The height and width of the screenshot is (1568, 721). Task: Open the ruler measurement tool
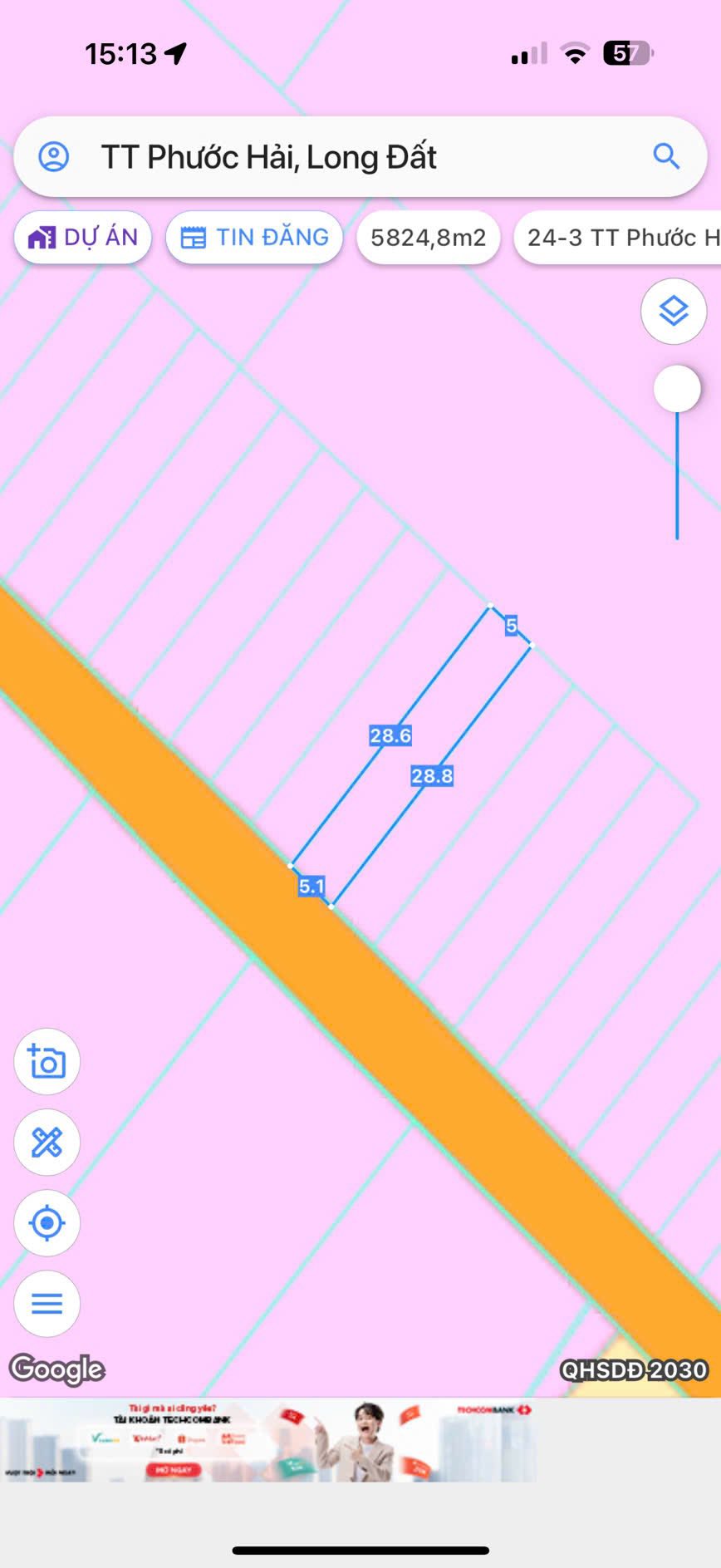point(47,1142)
